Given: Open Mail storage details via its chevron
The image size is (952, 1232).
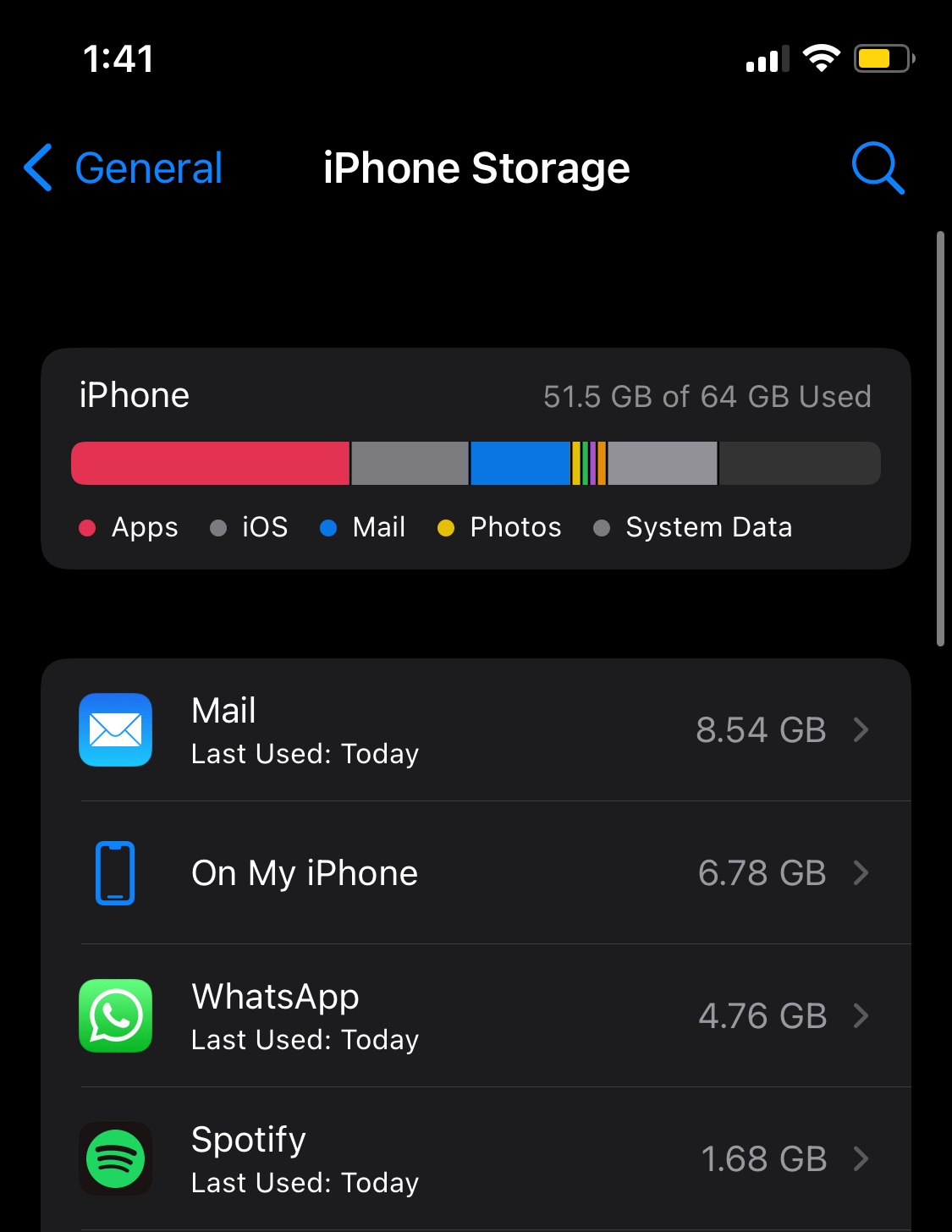Looking at the screenshot, I should click(x=861, y=729).
